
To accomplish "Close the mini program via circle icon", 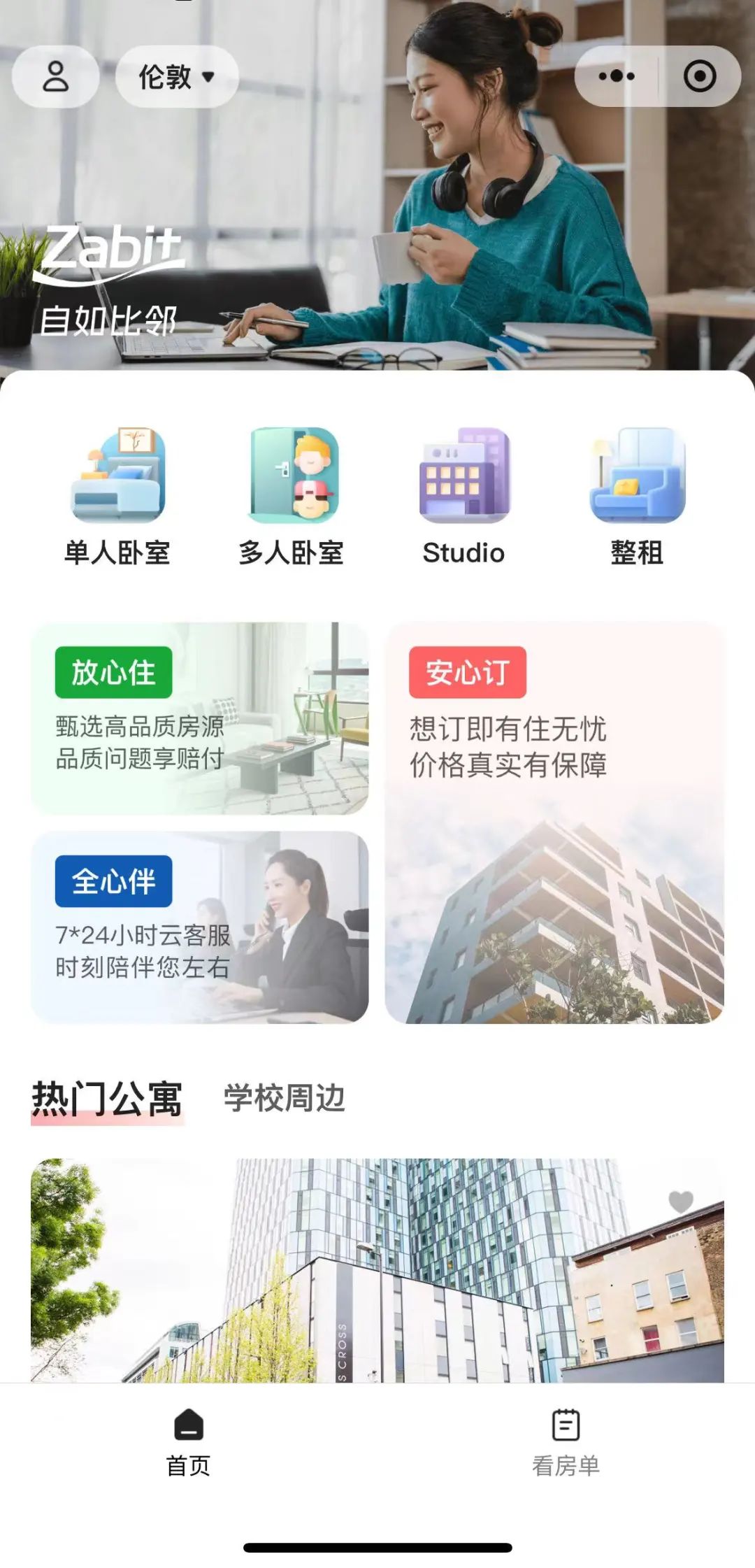I will (699, 76).
